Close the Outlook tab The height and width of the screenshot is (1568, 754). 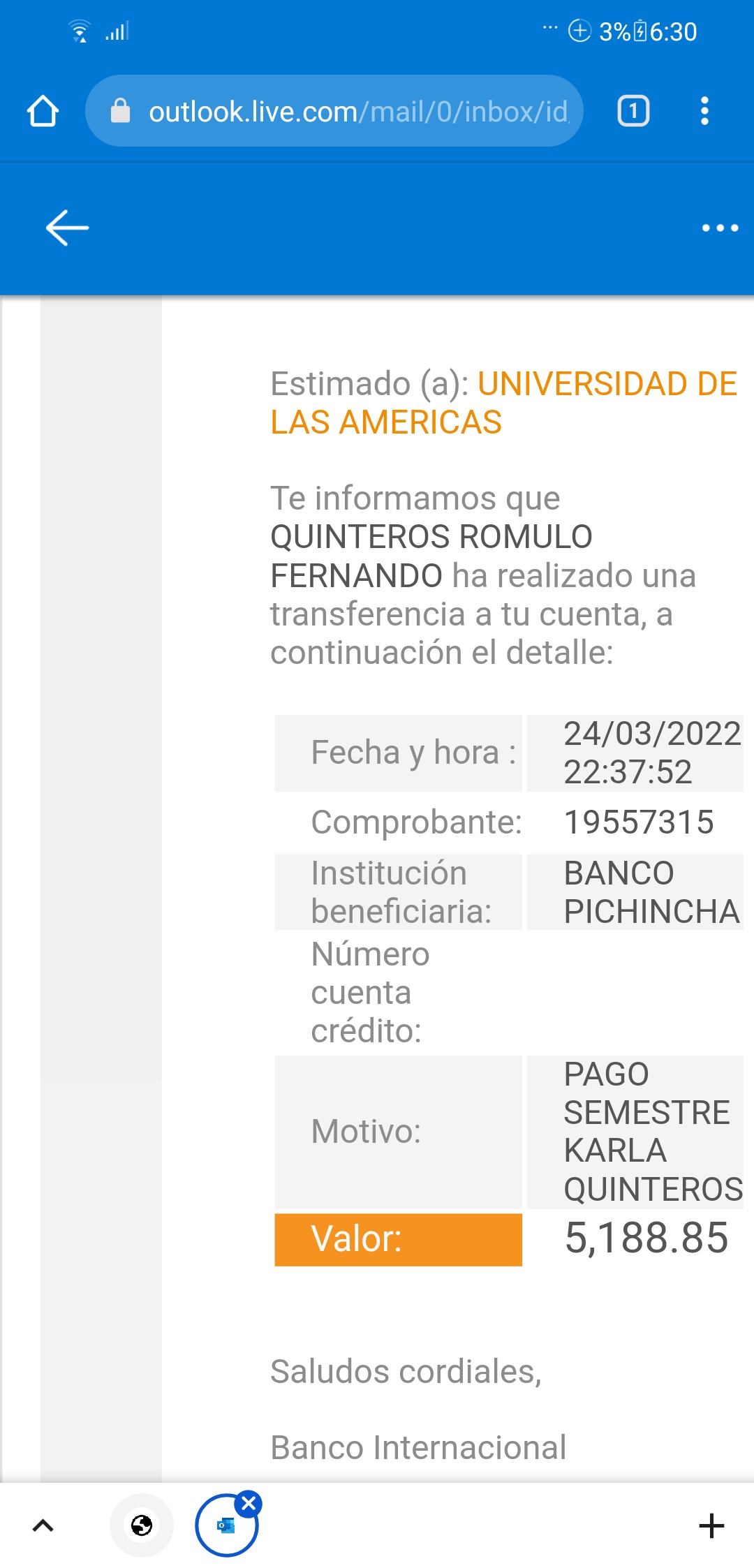[x=249, y=1503]
